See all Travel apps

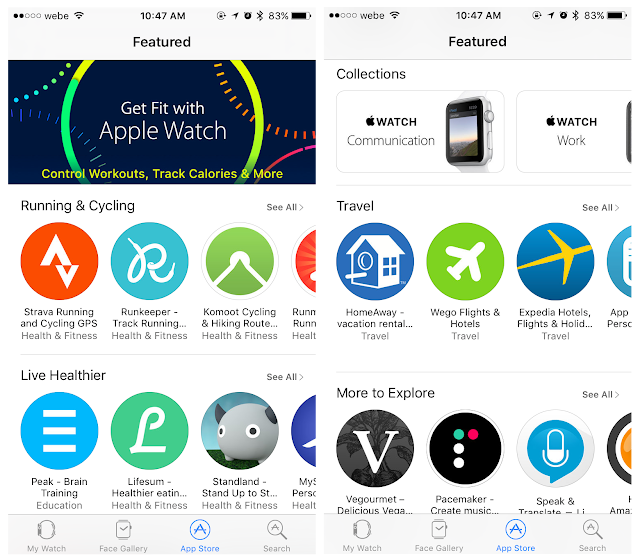(601, 208)
